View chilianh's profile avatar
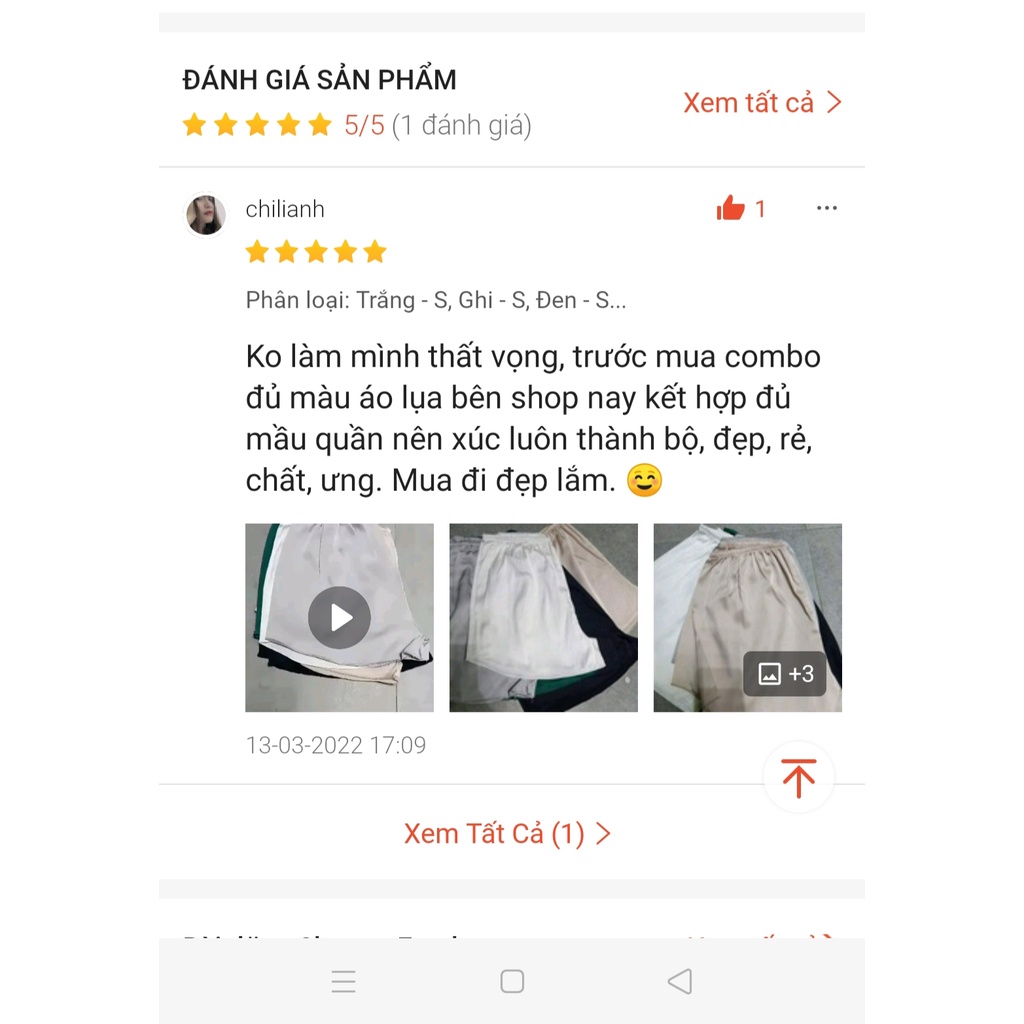Viewport: 1024px width, 1024px height. (x=206, y=214)
